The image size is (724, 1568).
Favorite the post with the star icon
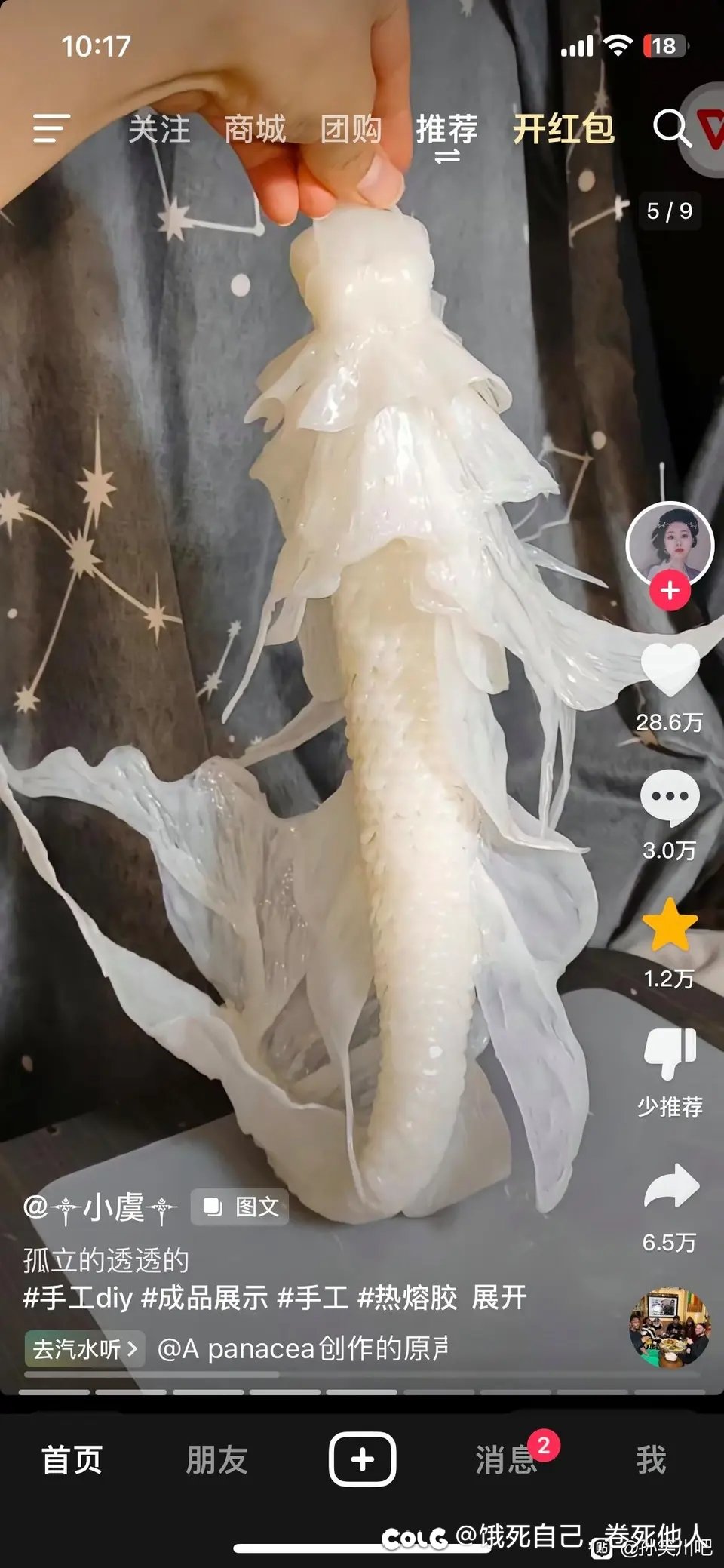tap(670, 926)
